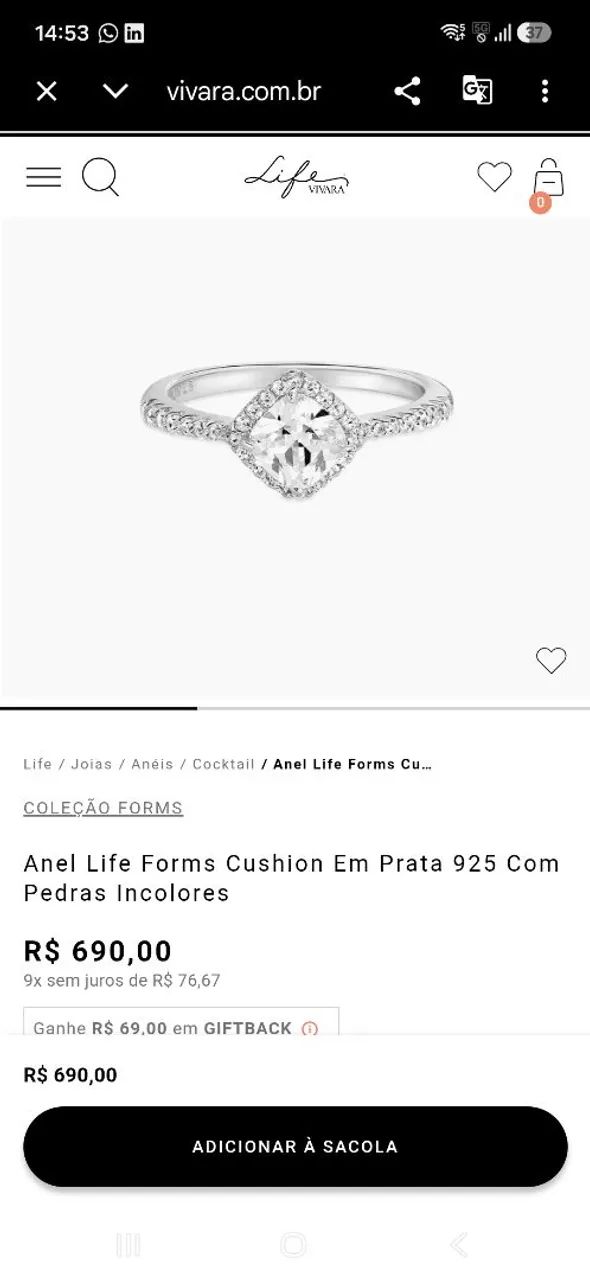The height and width of the screenshot is (1280, 590).
Task: Go to the Life breadcrumb
Action: pos(38,764)
